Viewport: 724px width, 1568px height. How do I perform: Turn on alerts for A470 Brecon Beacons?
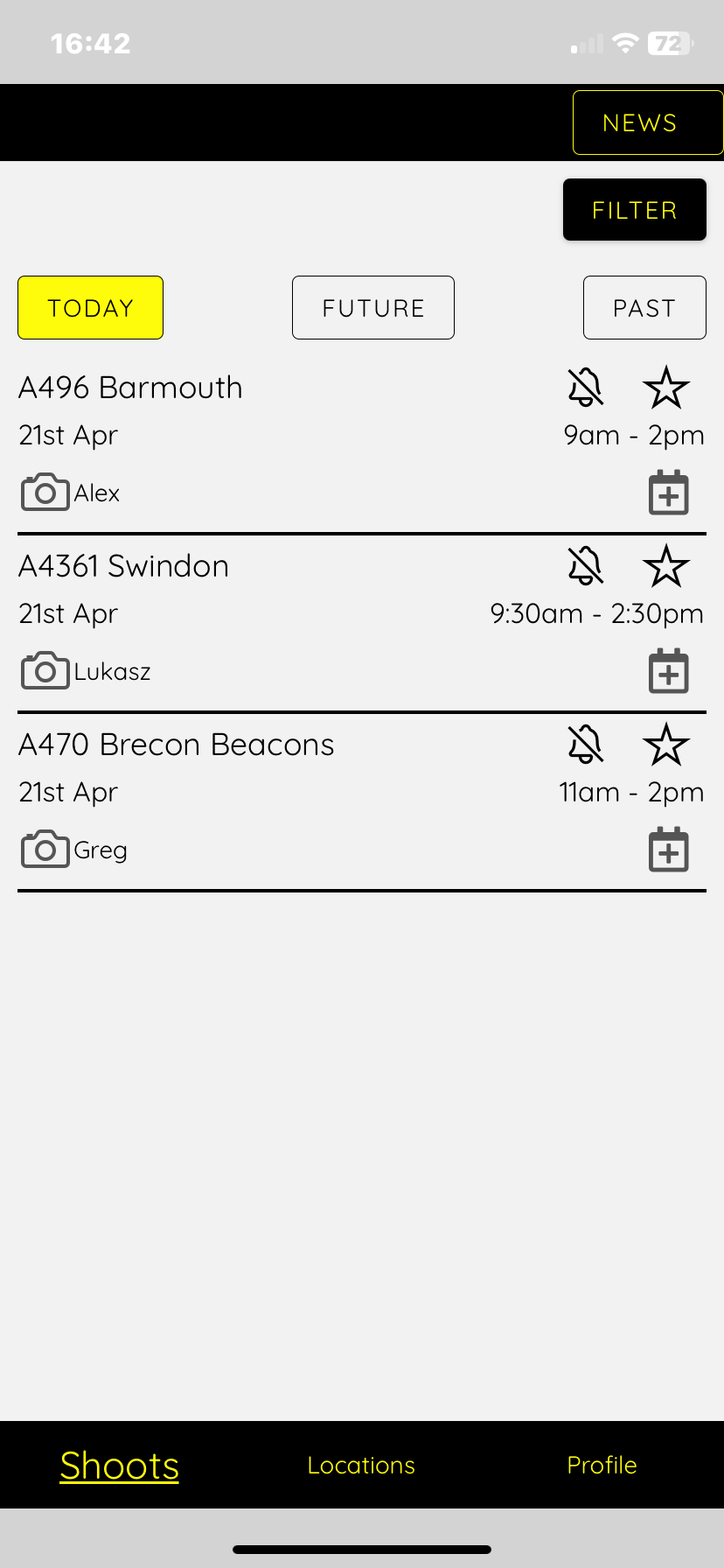(586, 745)
